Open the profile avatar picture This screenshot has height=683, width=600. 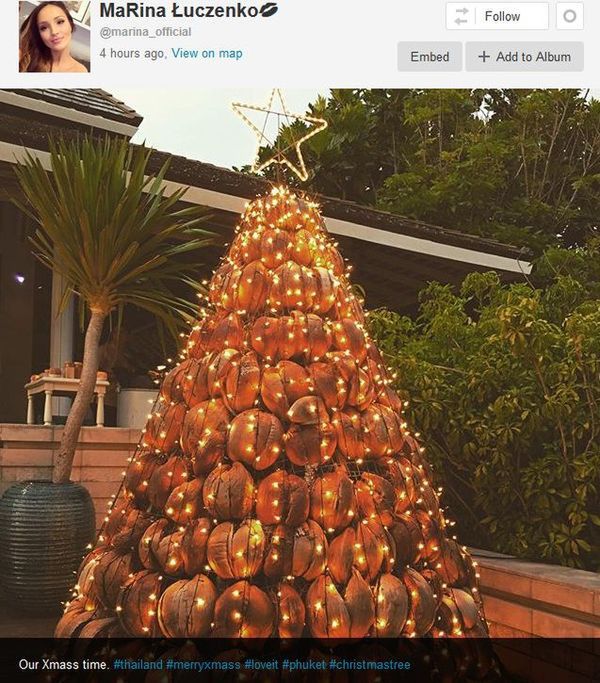pyautogui.click(x=54, y=37)
